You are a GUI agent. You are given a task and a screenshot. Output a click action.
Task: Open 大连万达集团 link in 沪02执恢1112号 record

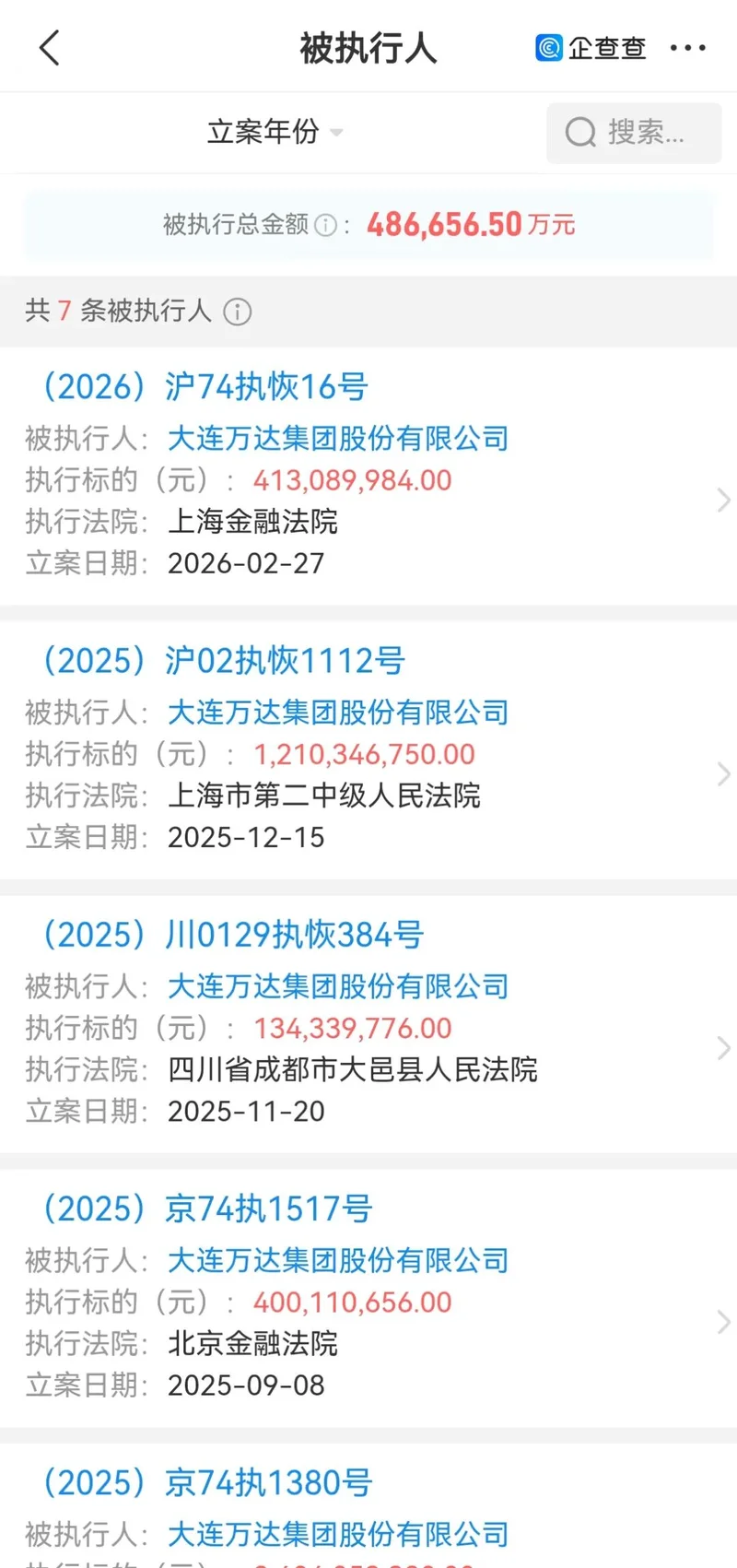[338, 713]
